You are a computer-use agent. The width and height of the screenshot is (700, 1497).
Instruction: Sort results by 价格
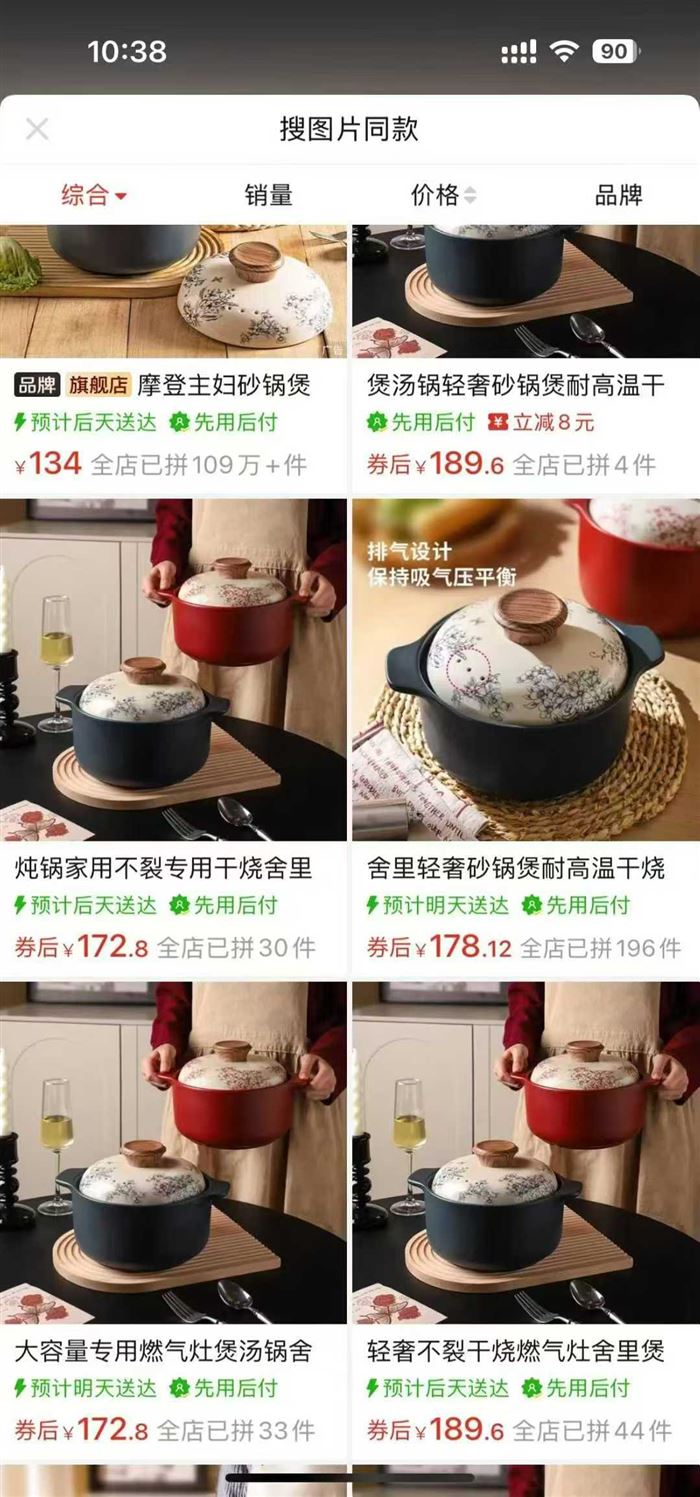pos(443,195)
